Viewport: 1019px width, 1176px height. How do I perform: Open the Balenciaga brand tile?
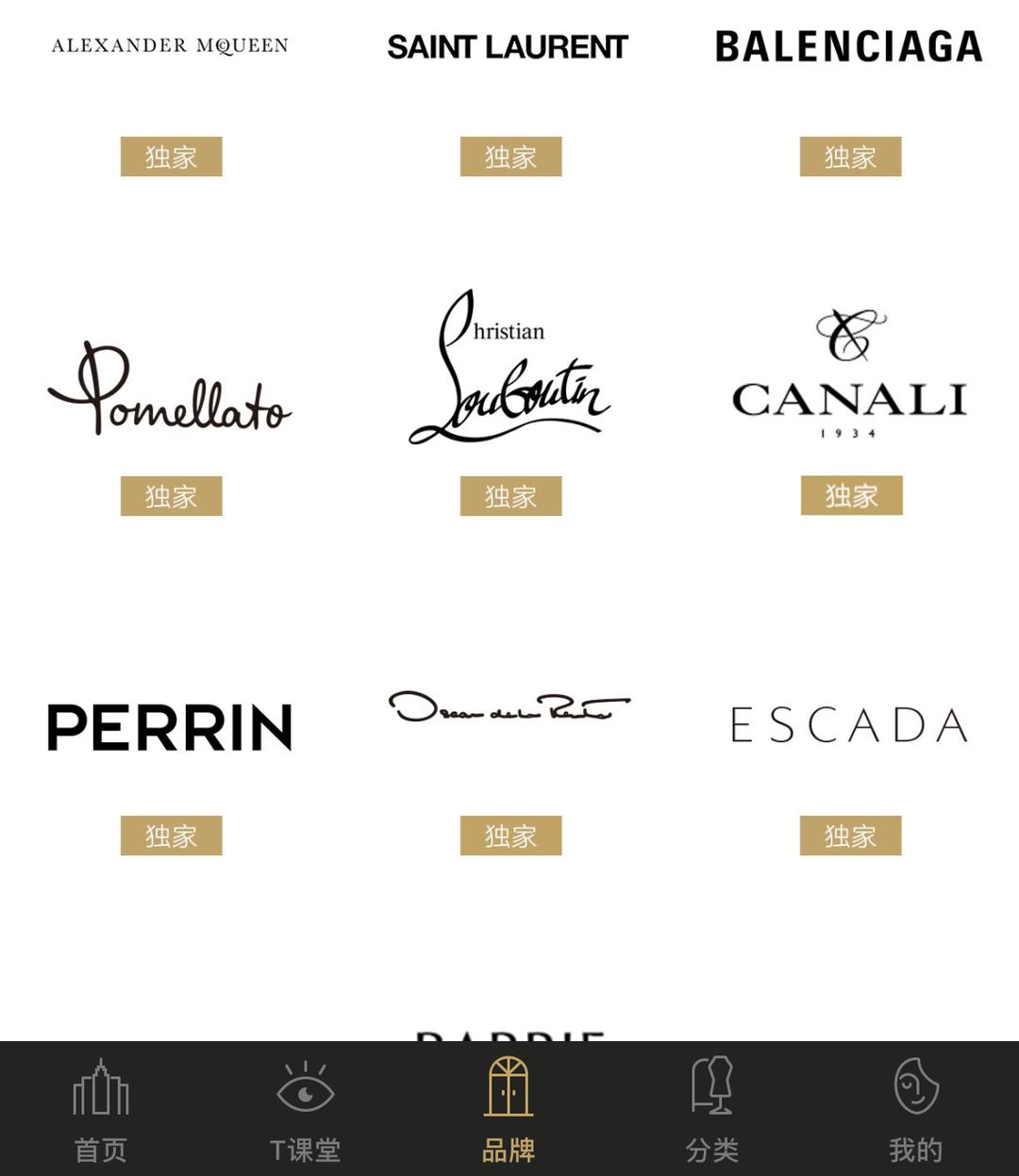[x=849, y=47]
